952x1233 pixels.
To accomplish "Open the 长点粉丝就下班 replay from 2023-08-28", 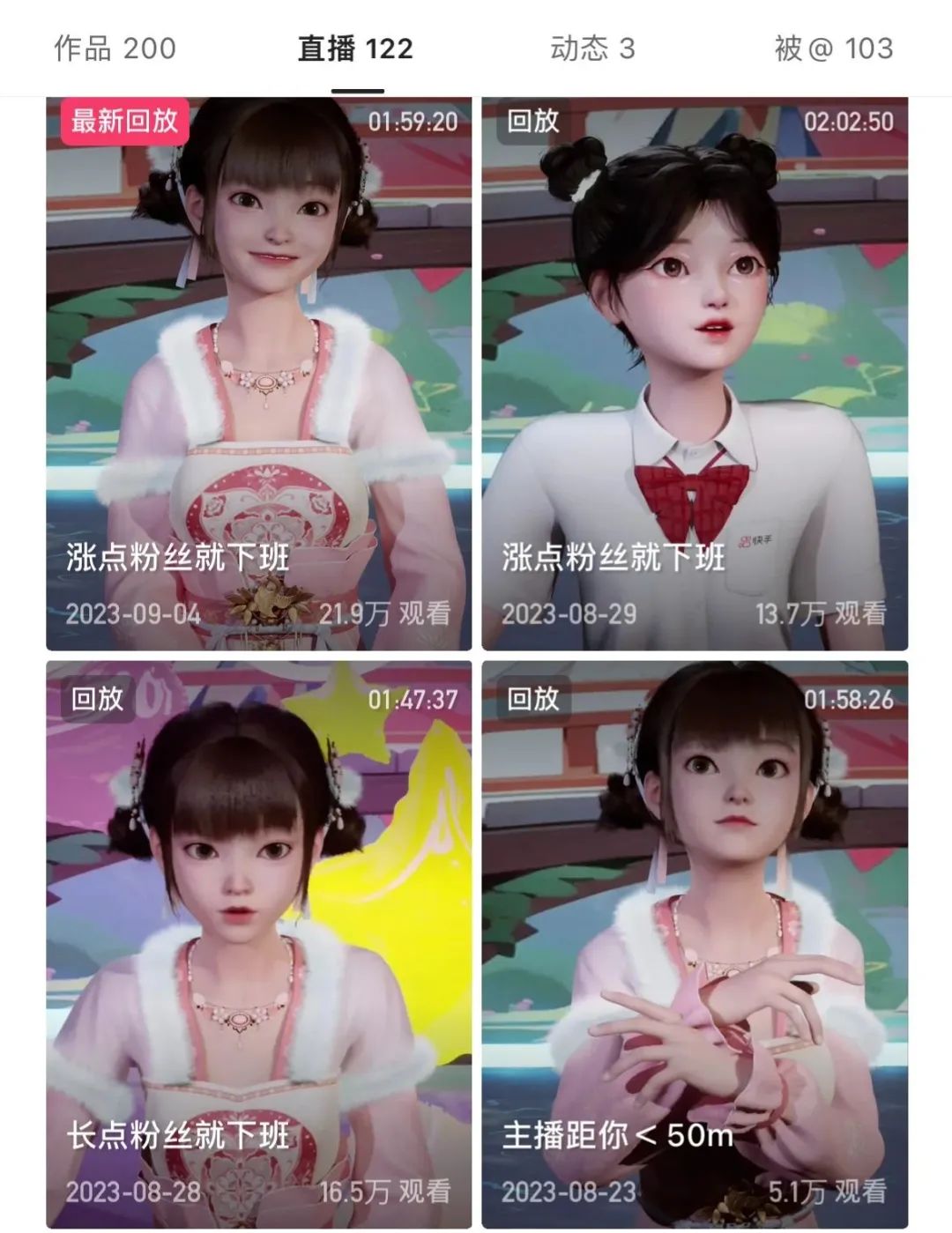I will point(258,943).
